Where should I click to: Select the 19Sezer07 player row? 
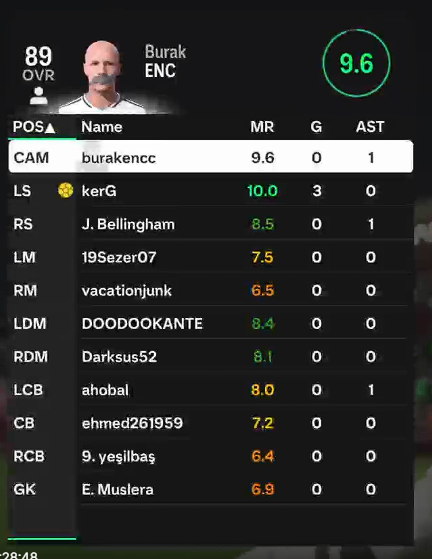point(211,257)
